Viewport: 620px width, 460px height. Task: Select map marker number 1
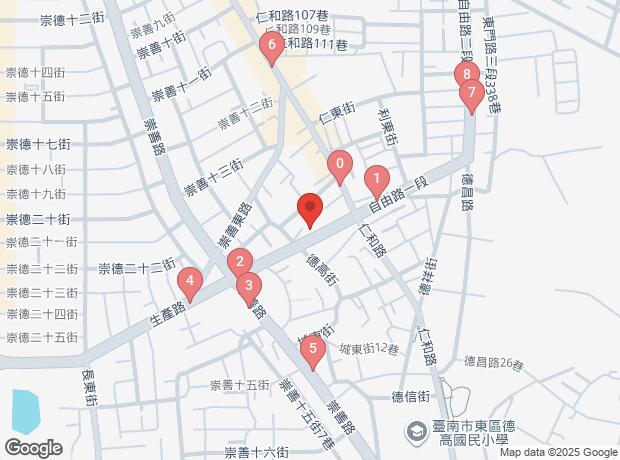tap(376, 182)
